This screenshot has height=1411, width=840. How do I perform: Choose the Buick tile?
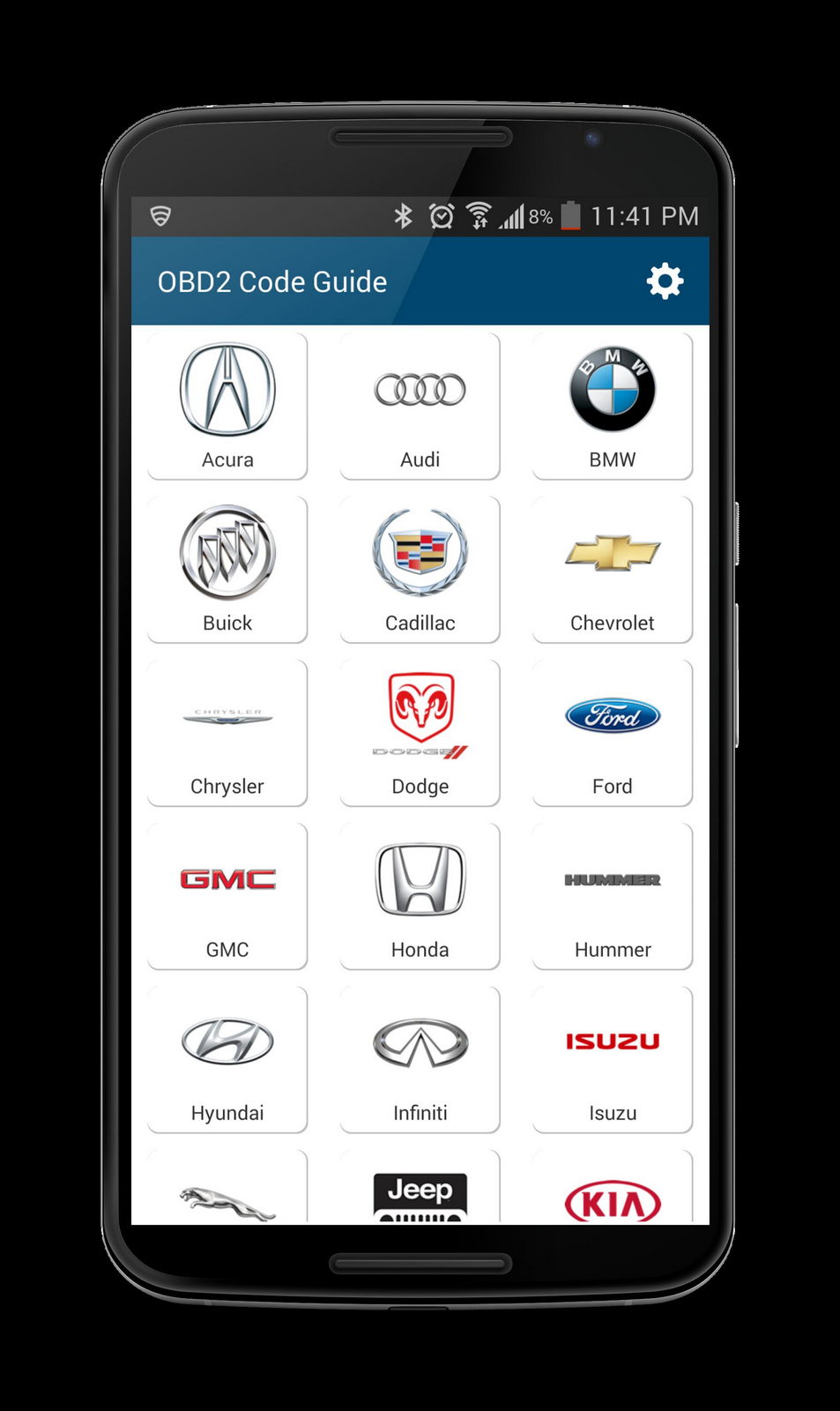point(227,569)
